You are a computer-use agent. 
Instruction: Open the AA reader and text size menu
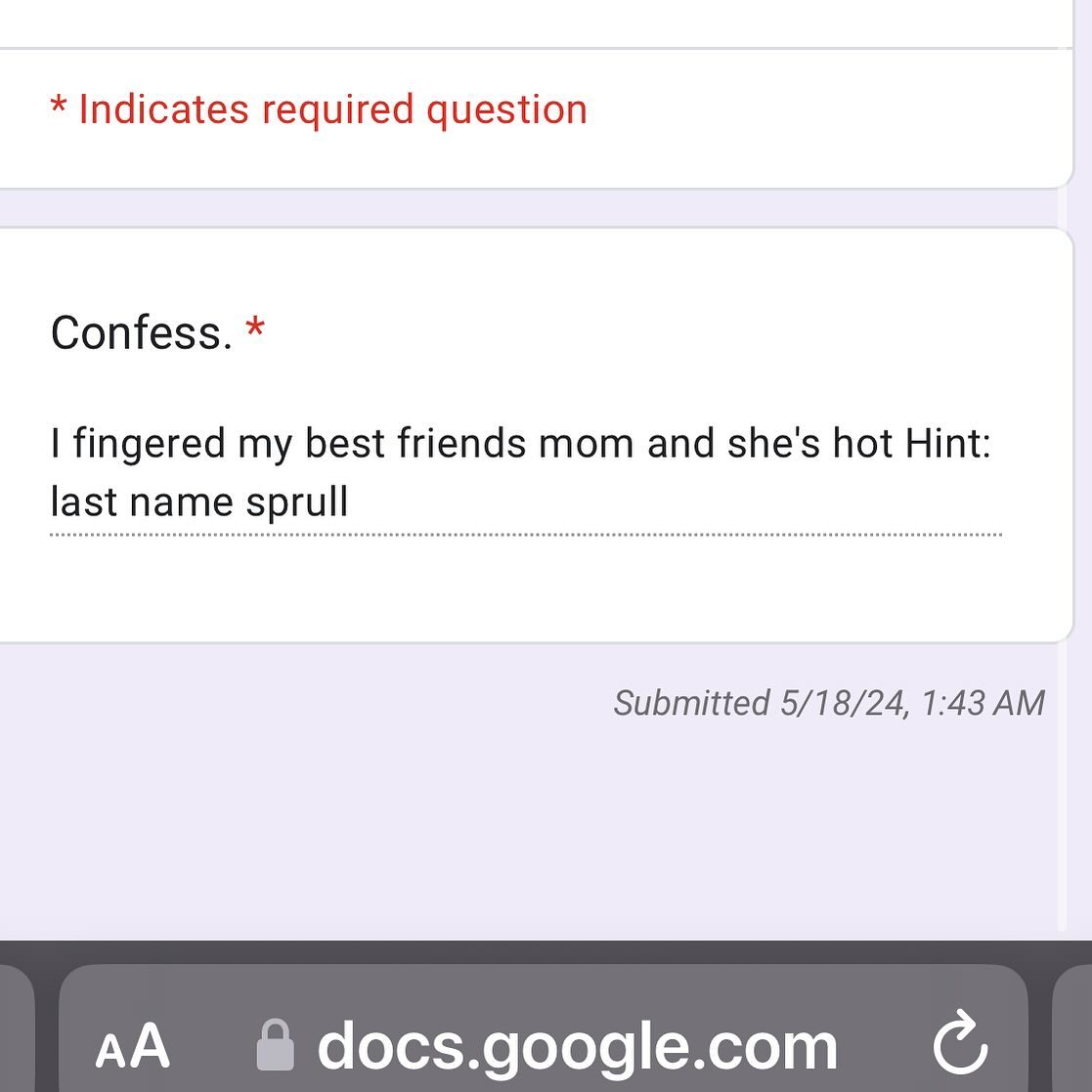pos(133,1047)
